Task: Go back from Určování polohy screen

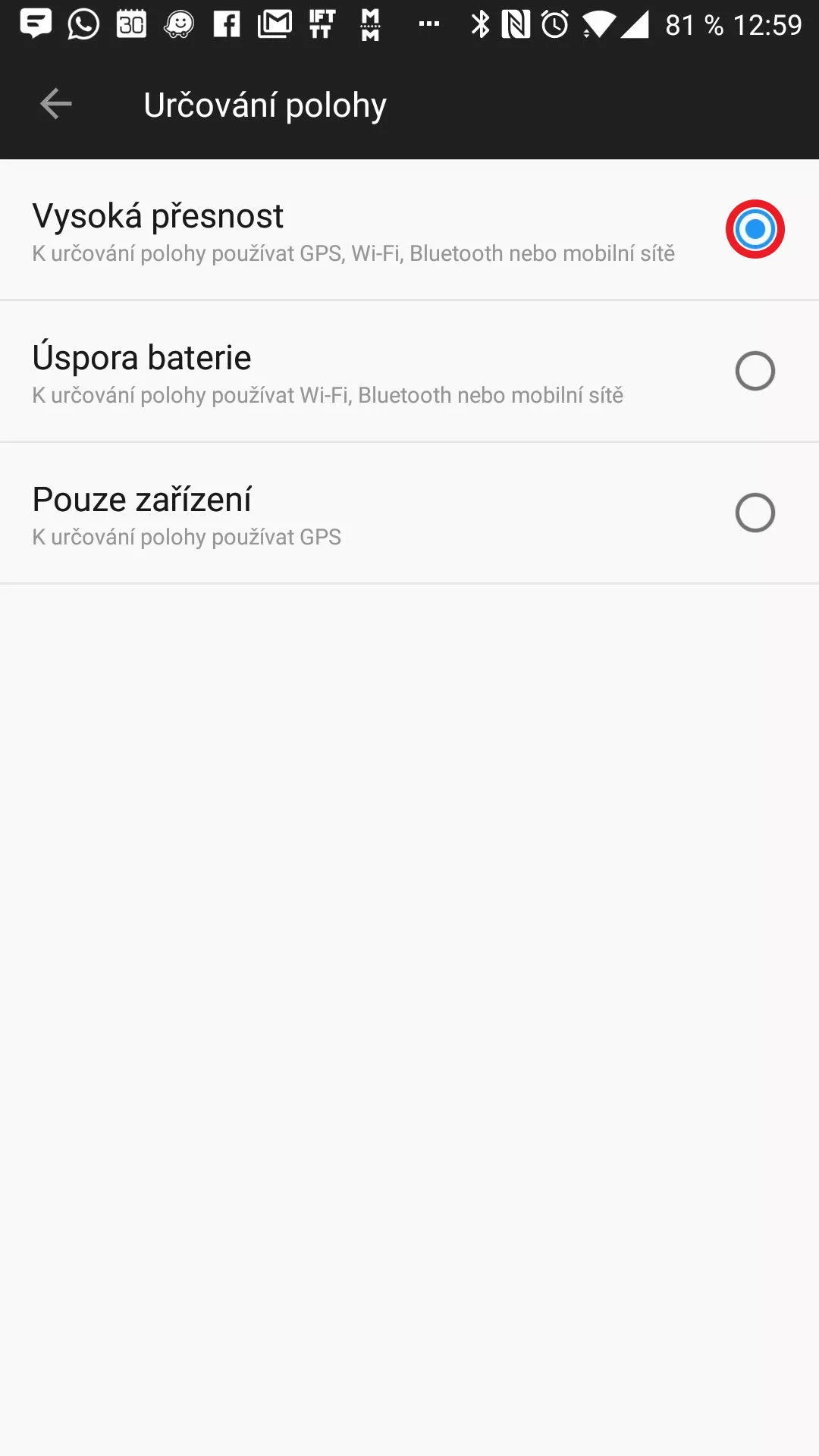Action: point(55,104)
